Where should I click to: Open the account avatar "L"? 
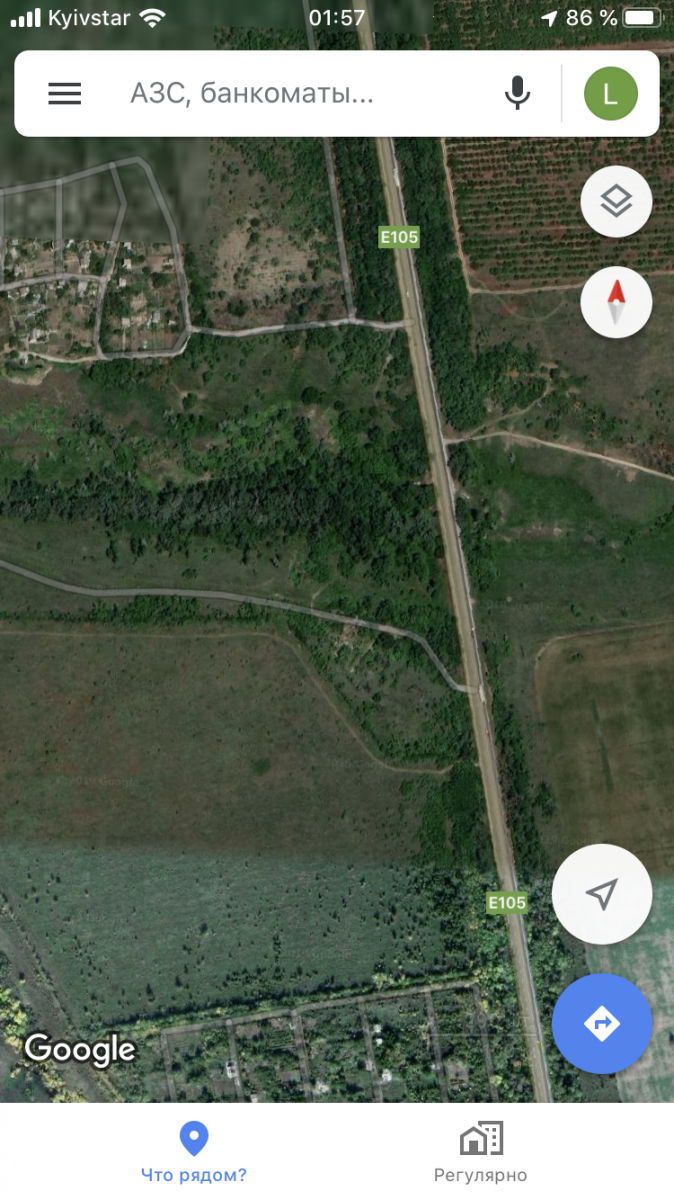(611, 94)
